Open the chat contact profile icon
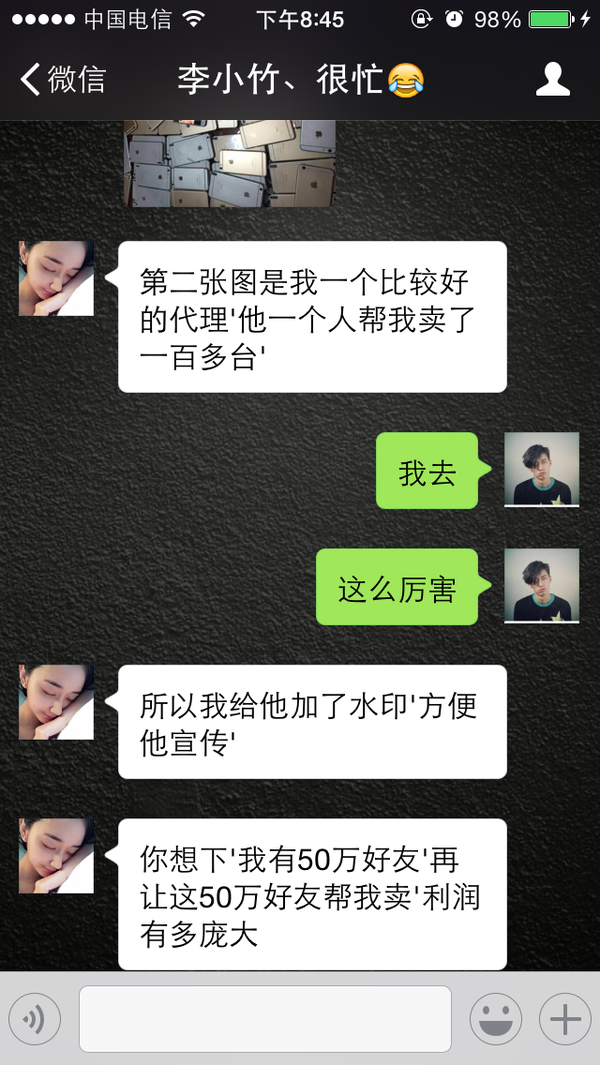Screen dimensions: 600x1065 point(552,80)
